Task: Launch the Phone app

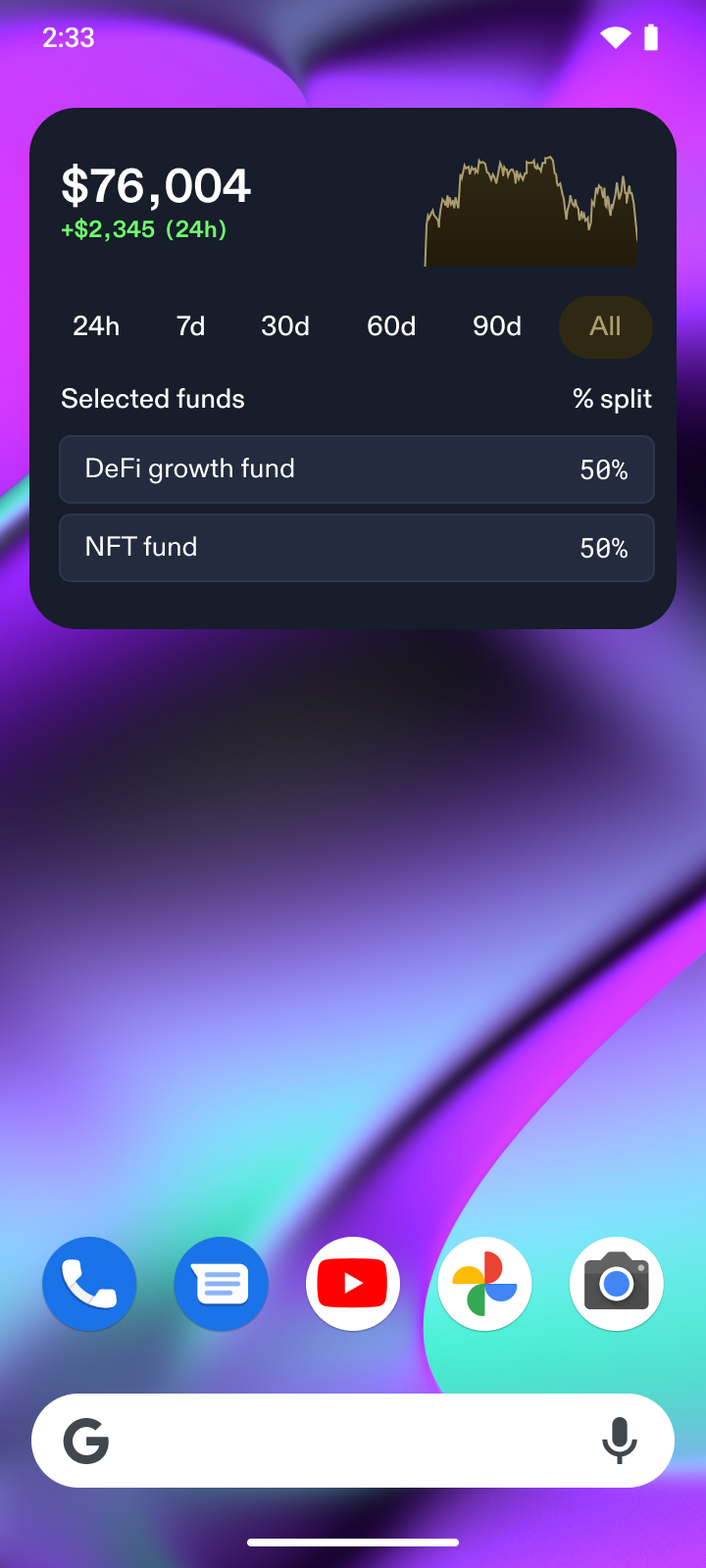Action: coord(89,1284)
